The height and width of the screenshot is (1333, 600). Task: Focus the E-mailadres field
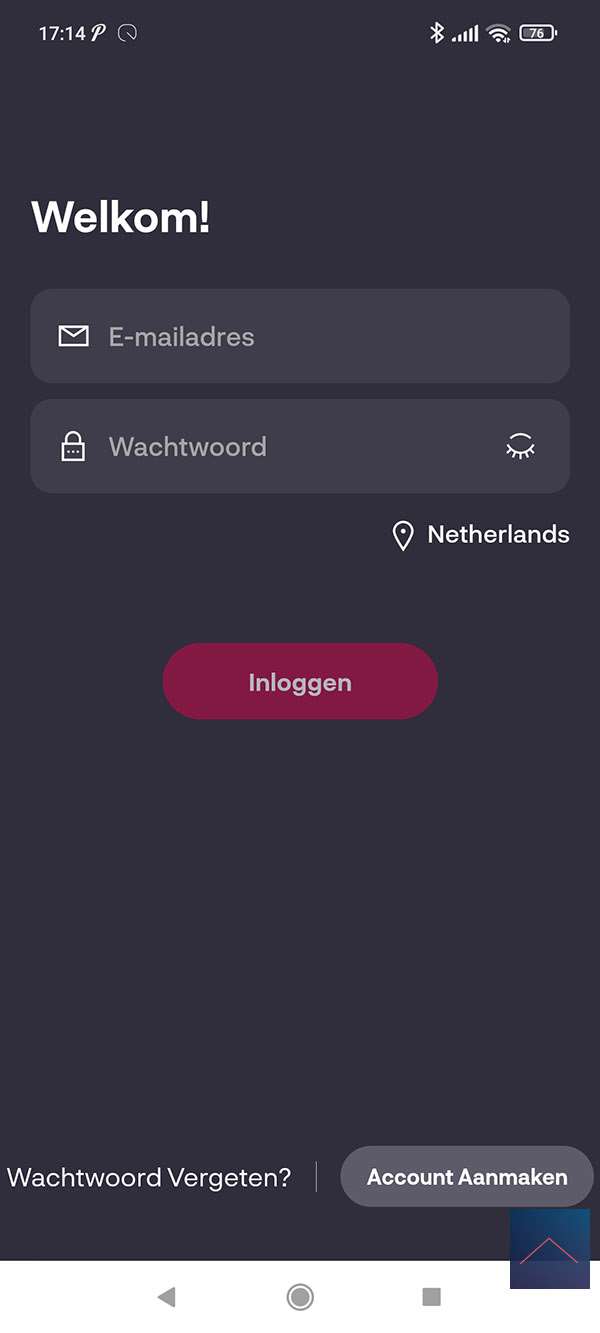[x=300, y=336]
